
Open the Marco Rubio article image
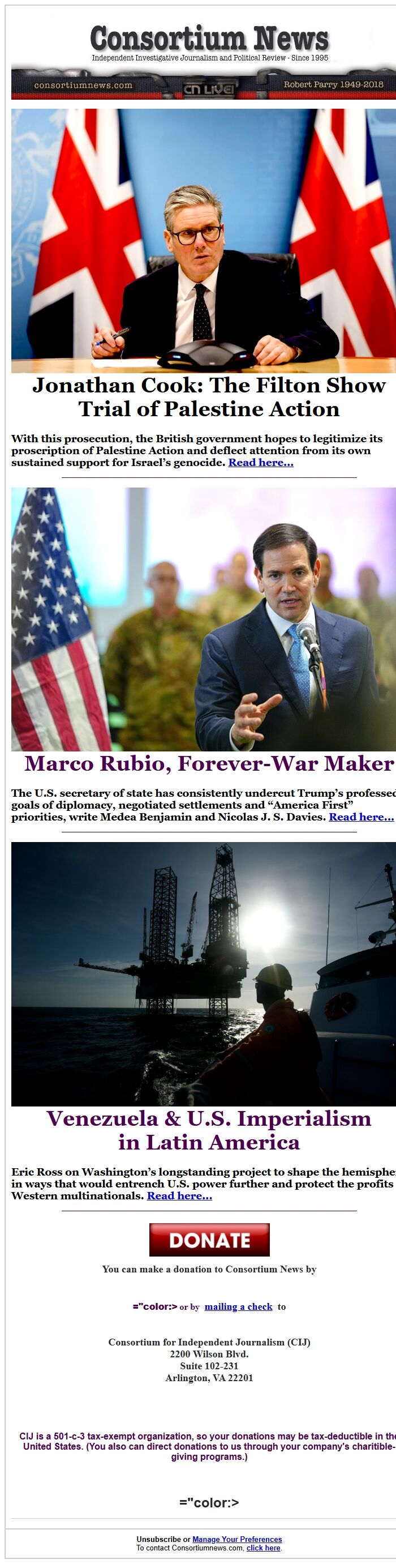pos(203,619)
